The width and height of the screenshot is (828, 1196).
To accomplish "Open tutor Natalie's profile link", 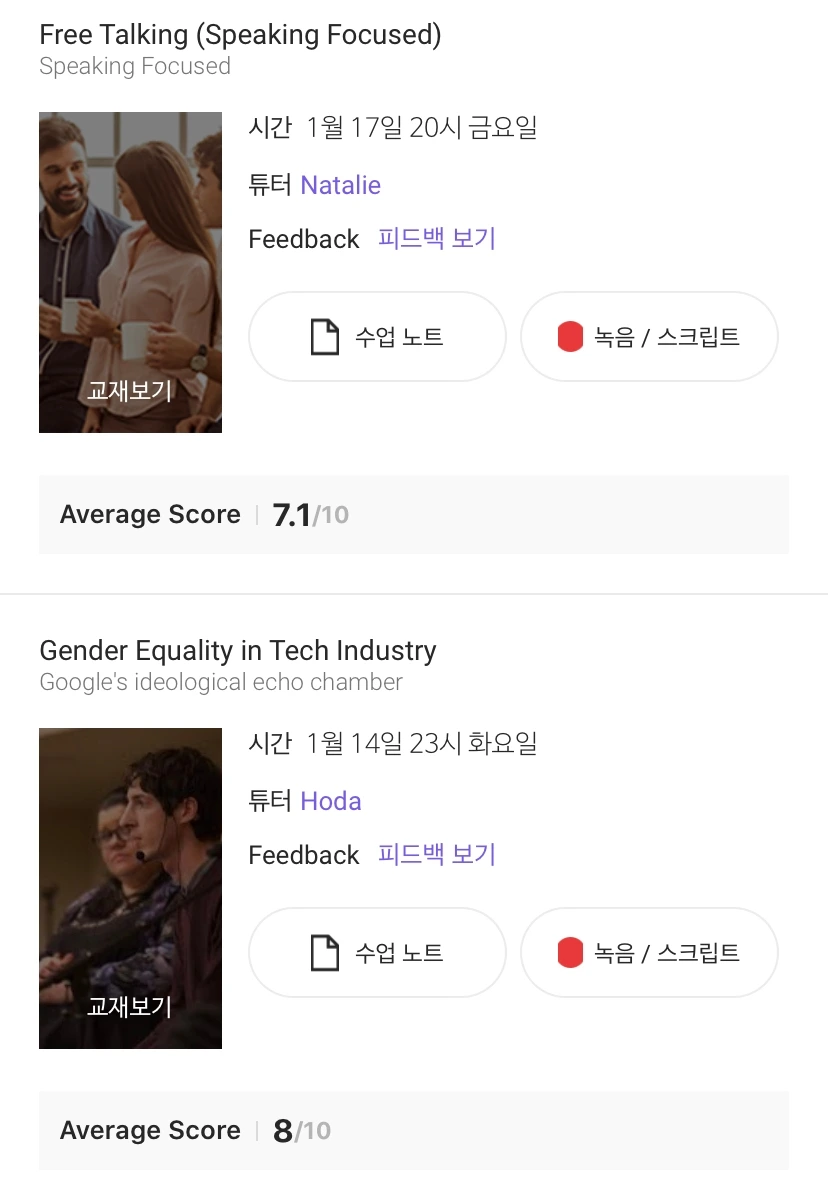I will [340, 185].
